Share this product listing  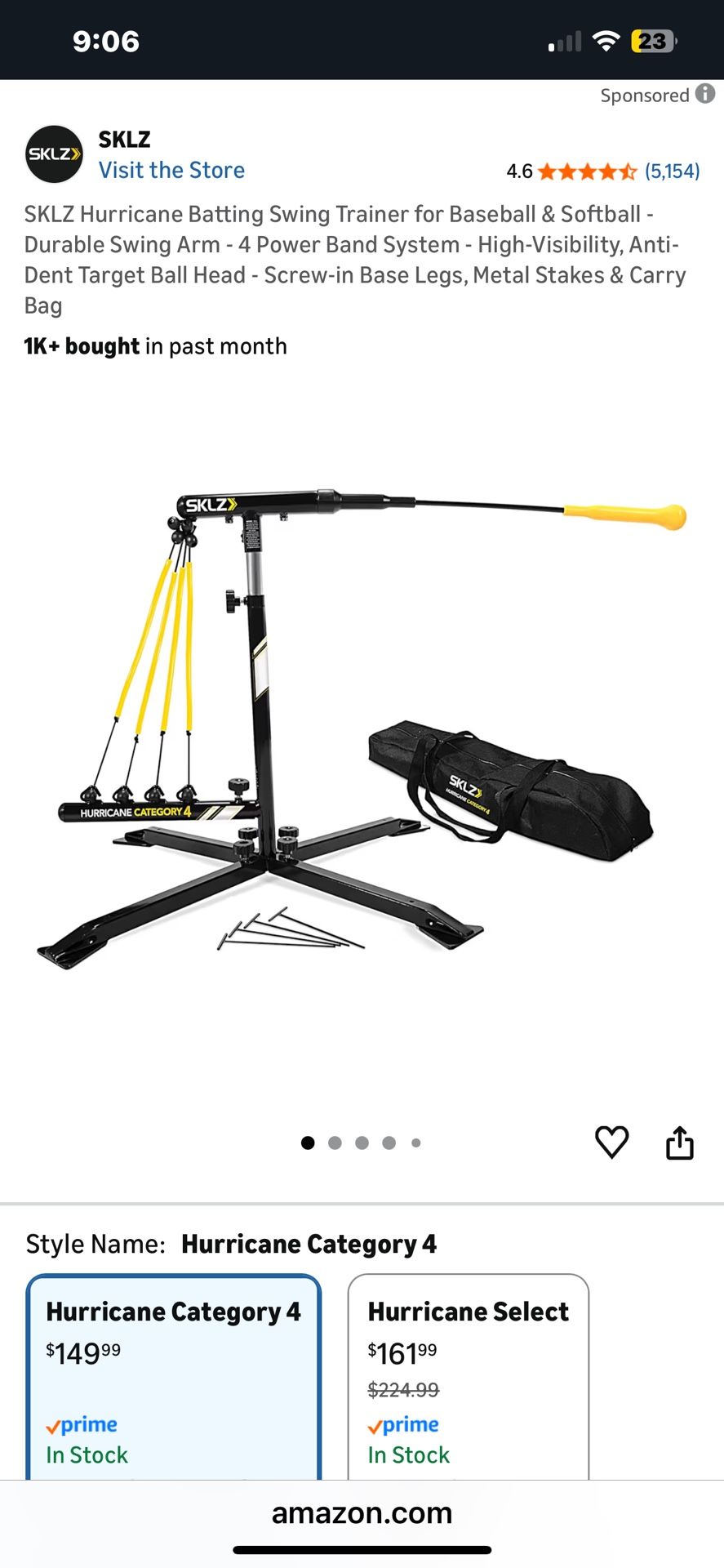click(x=679, y=1142)
